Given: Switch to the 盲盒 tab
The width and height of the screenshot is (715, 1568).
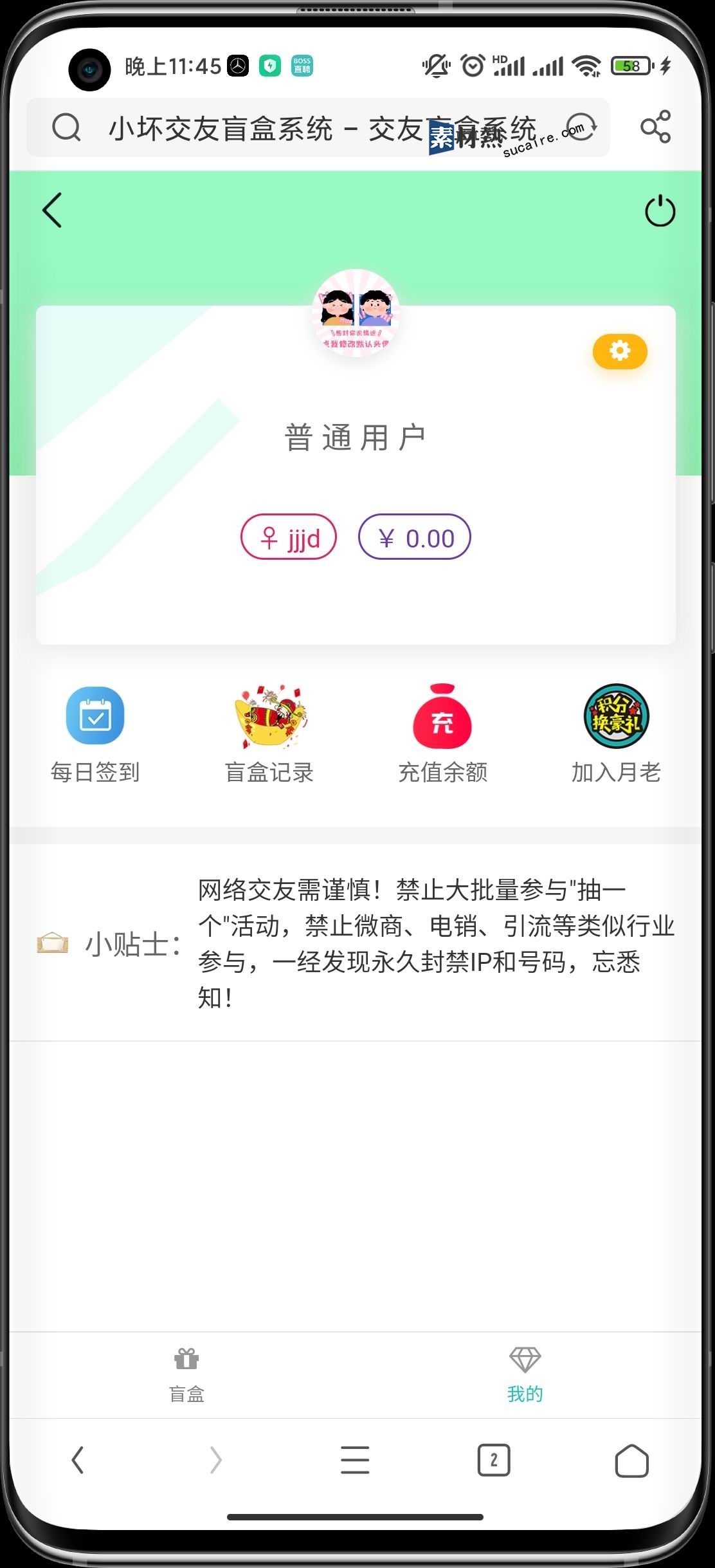Looking at the screenshot, I should (x=186, y=1376).
